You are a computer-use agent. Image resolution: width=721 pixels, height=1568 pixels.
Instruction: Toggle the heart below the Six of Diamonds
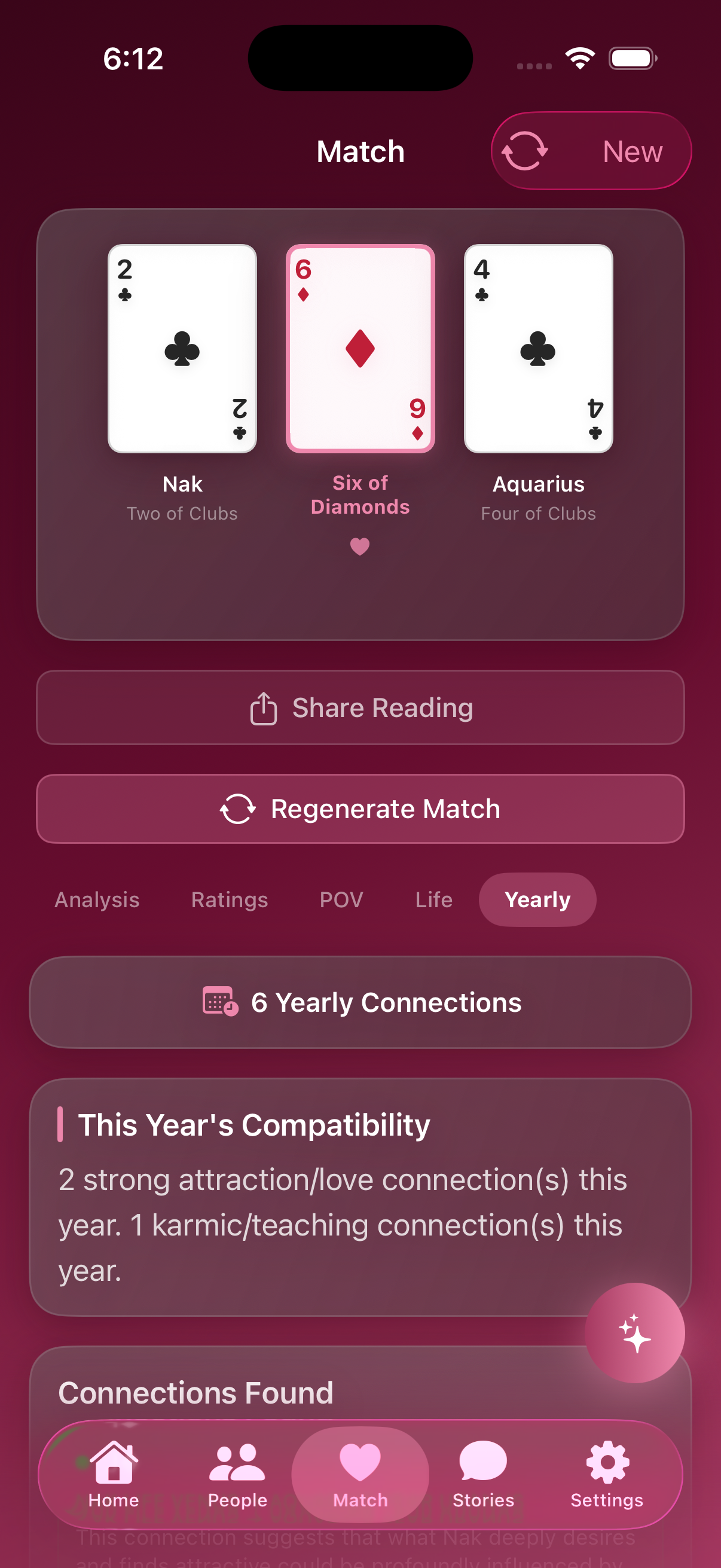[359, 547]
